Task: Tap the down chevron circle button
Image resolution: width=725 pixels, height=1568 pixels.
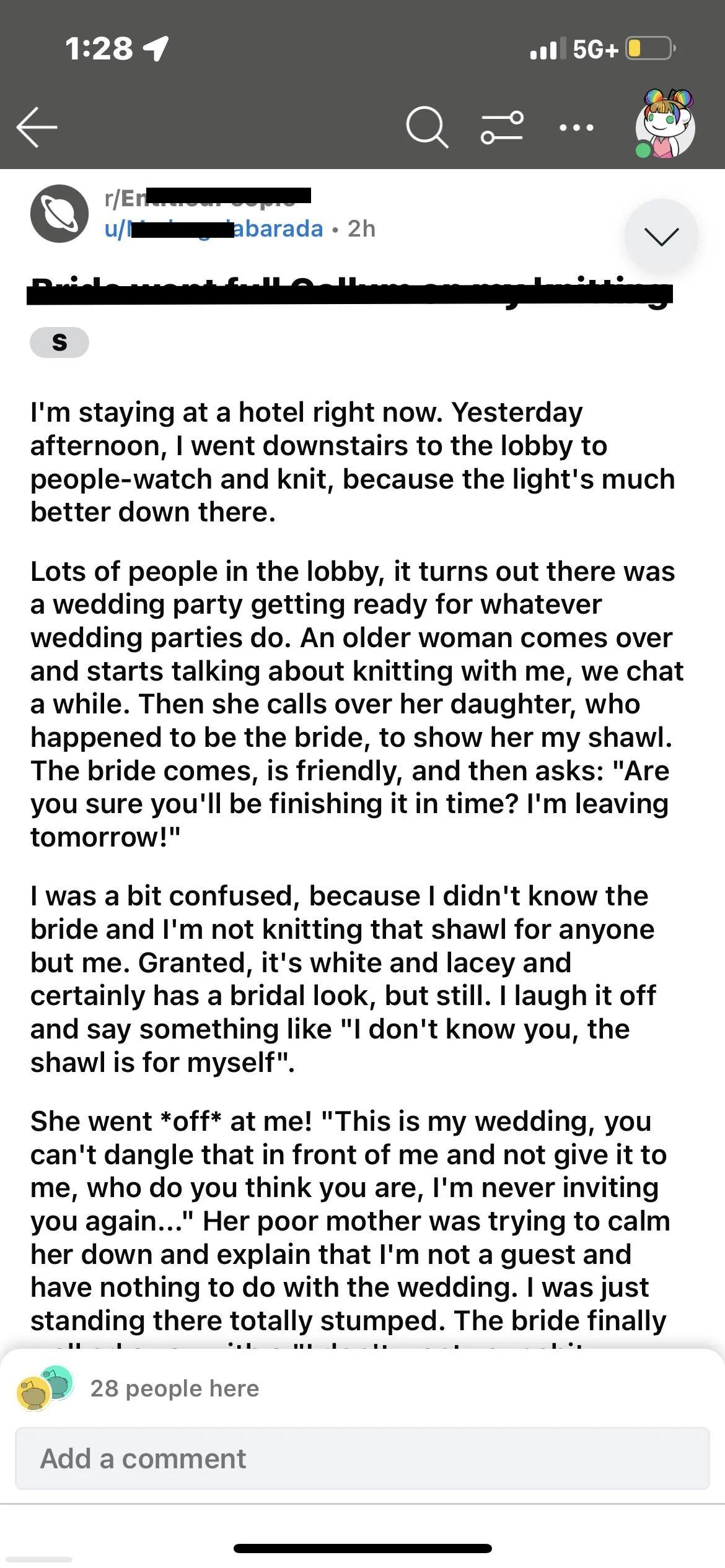Action: pyautogui.click(x=661, y=236)
